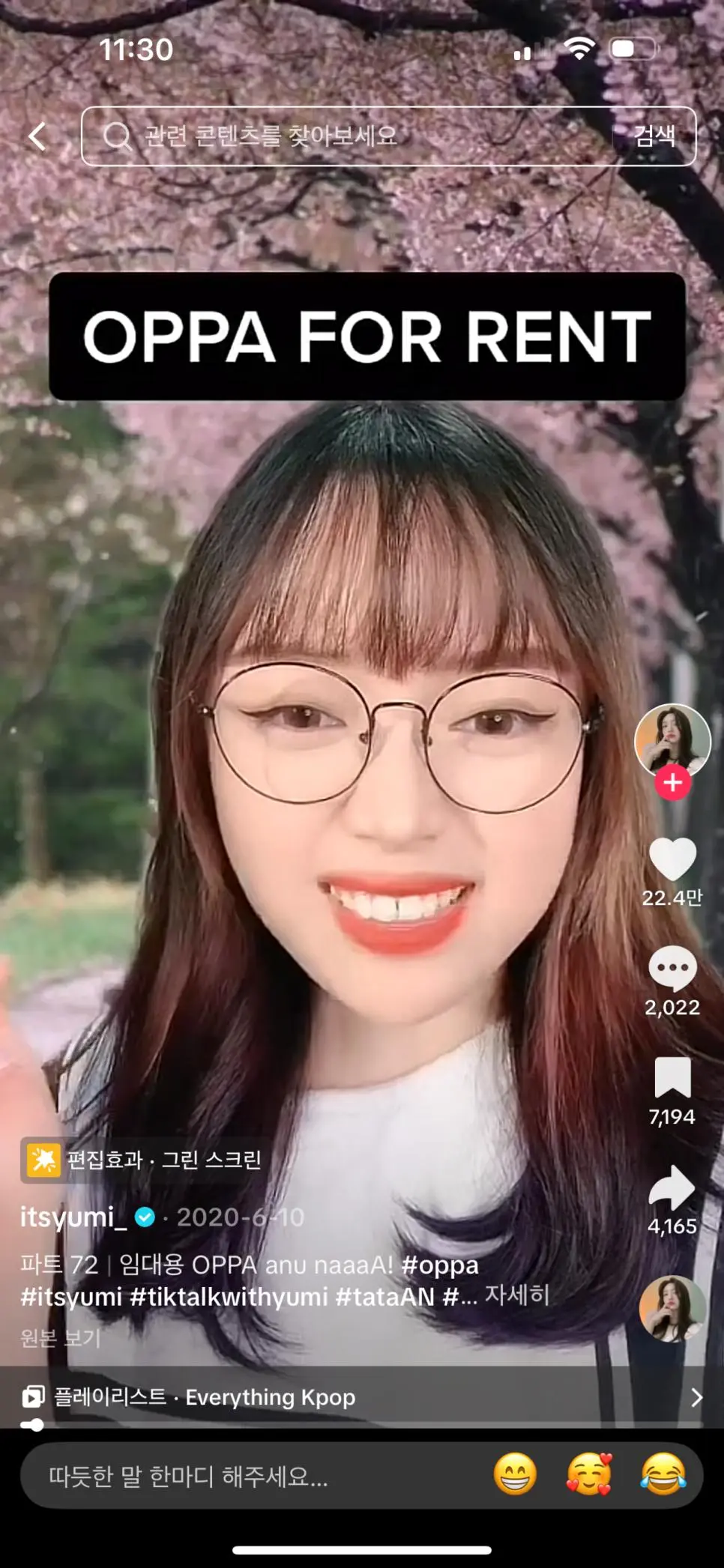
Task: Tap the related content search field
Action: 345,136
